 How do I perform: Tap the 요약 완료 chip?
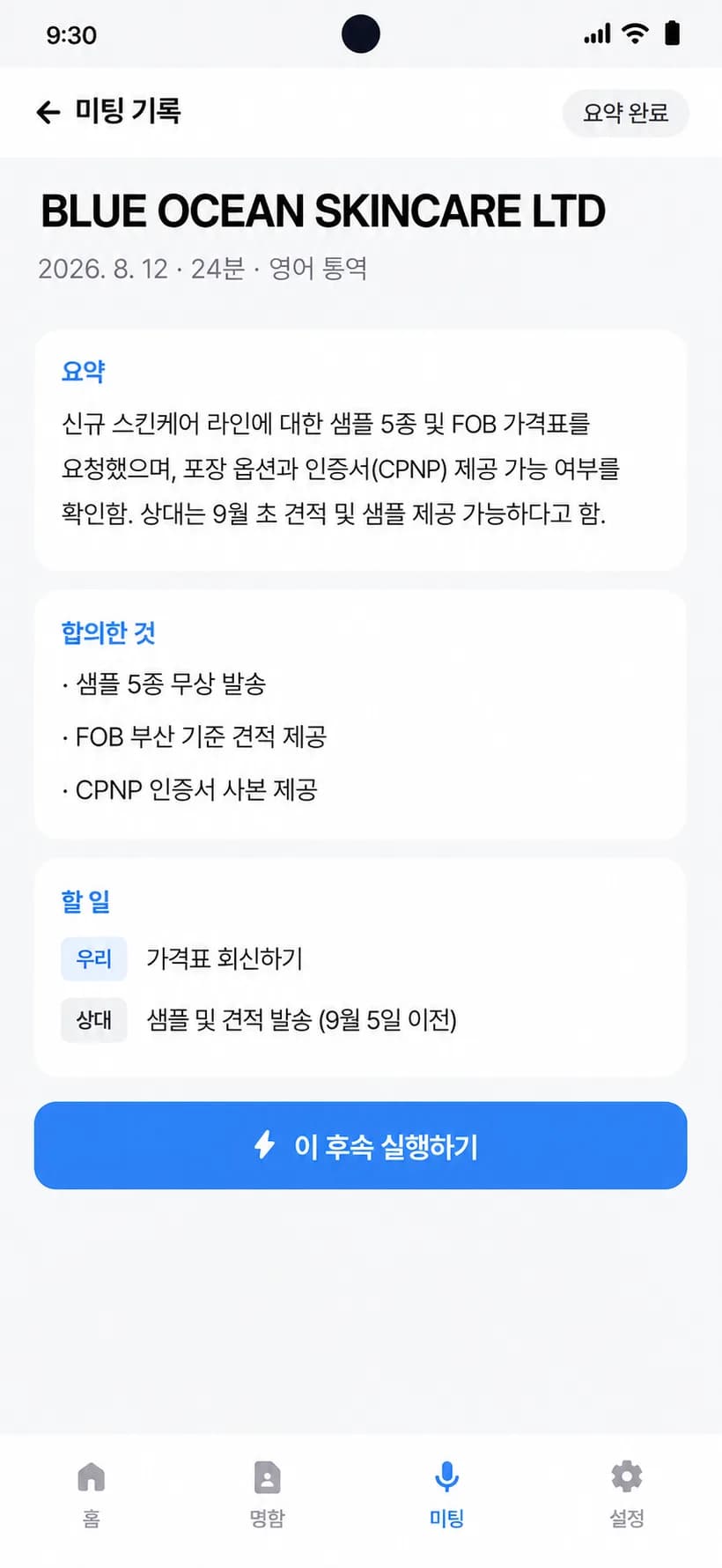coord(625,113)
